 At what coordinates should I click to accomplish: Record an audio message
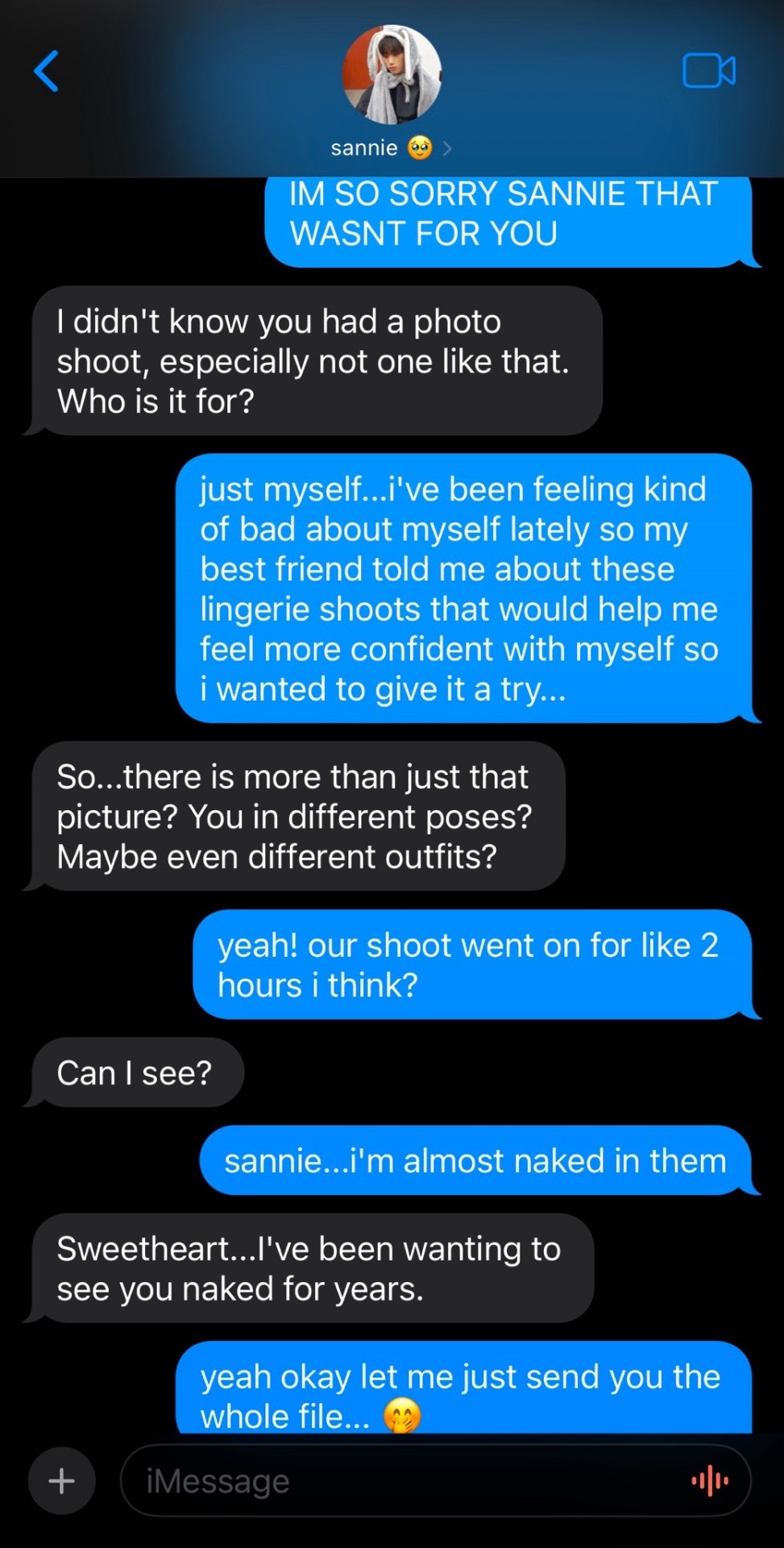pos(710,1480)
